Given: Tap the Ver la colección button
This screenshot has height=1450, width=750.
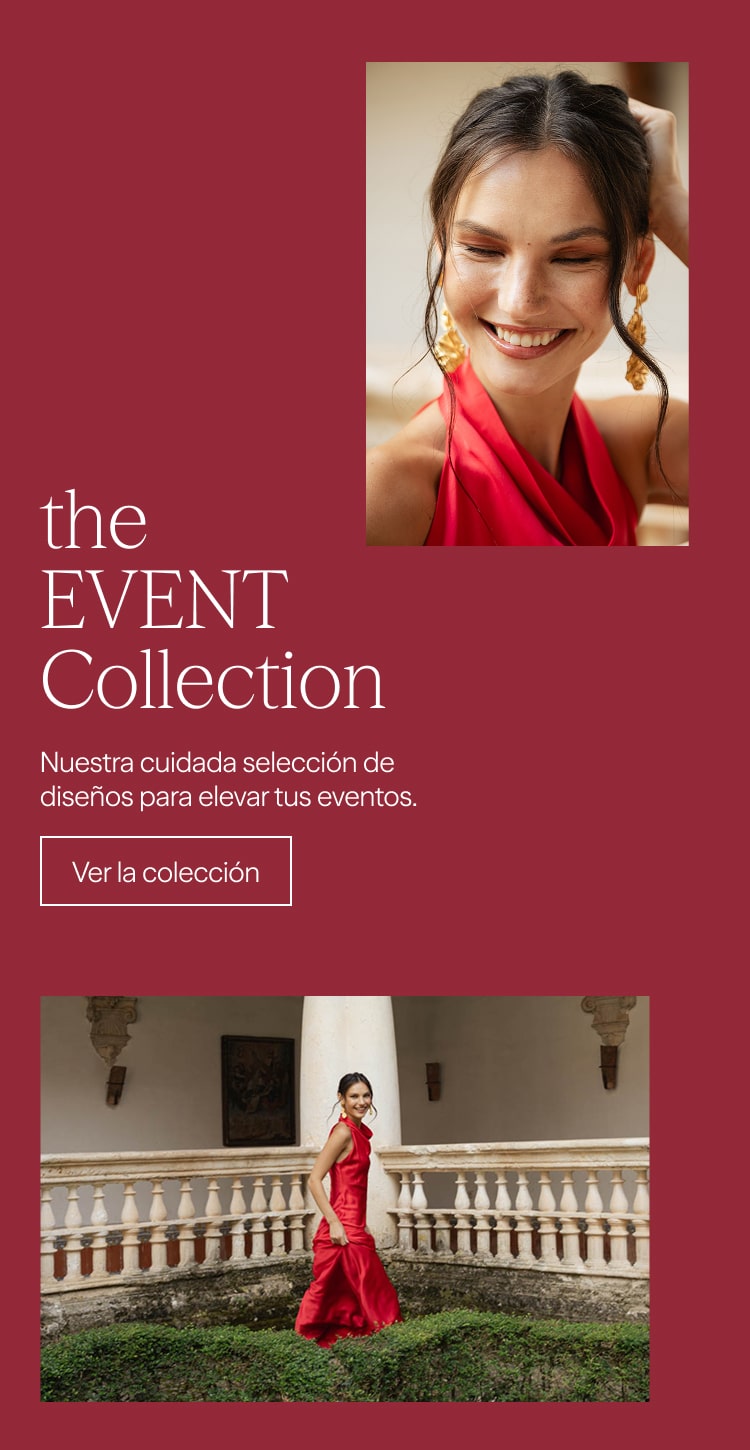Looking at the screenshot, I should tap(166, 871).
